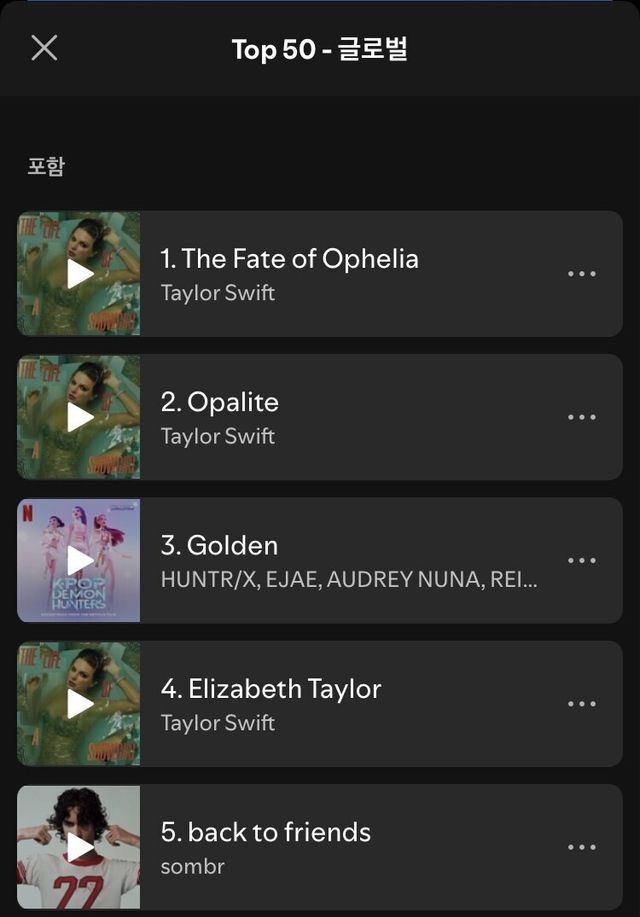Play the Opalite preview thumbnail
The height and width of the screenshot is (917, 640).
click(x=79, y=417)
